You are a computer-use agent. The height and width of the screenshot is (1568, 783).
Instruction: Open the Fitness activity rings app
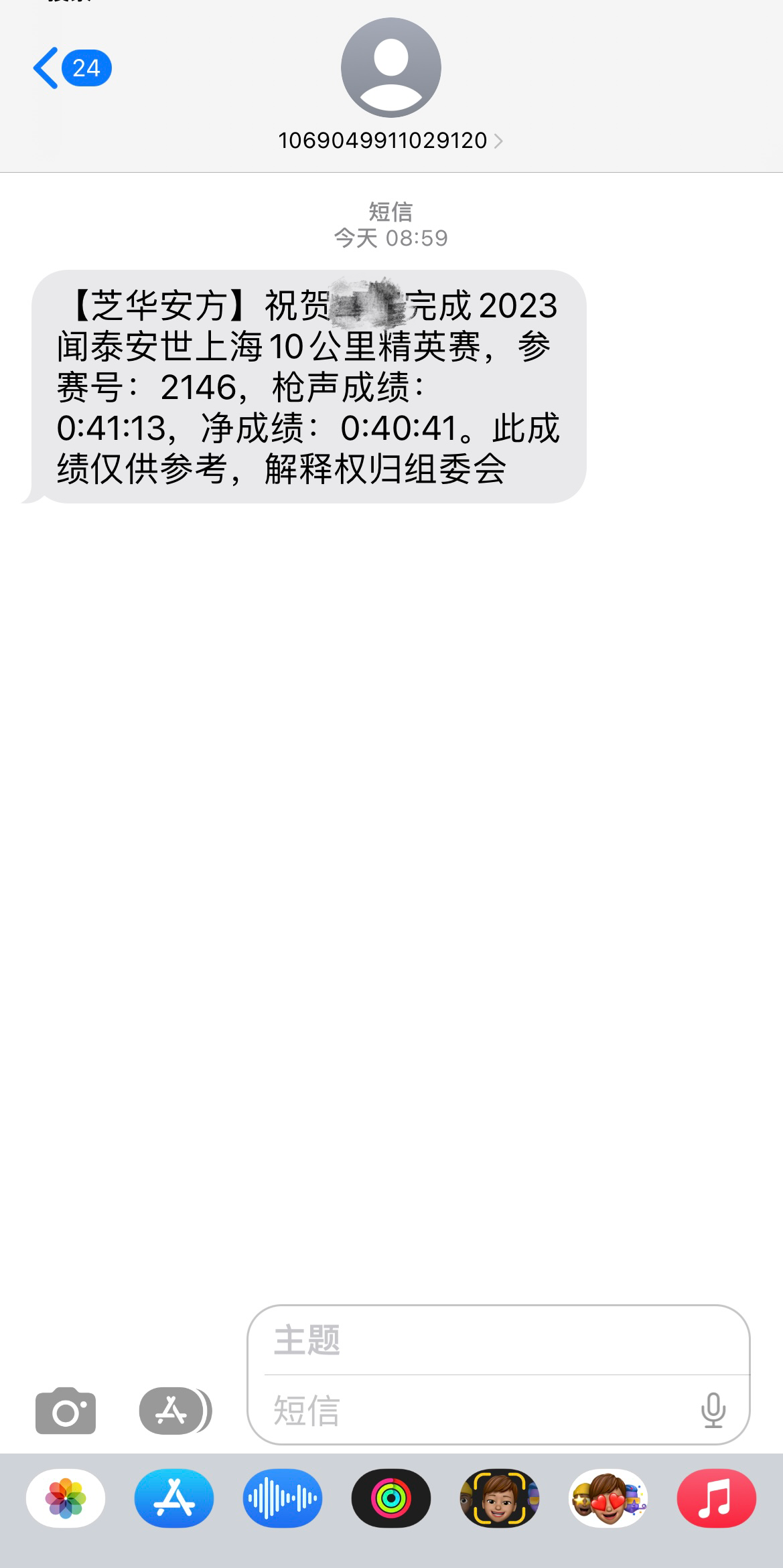point(391,1498)
